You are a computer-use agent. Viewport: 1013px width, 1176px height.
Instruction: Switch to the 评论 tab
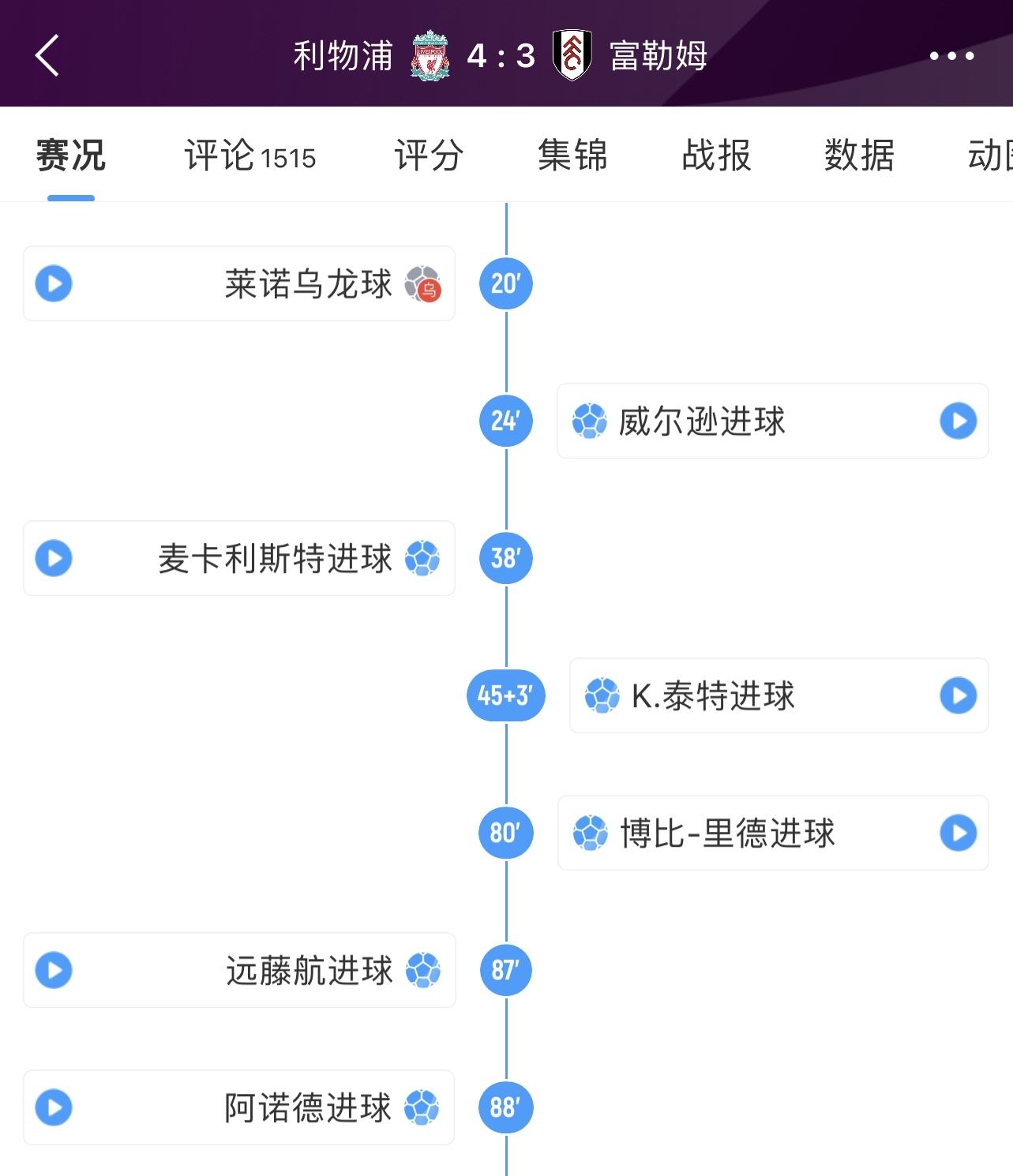249,155
